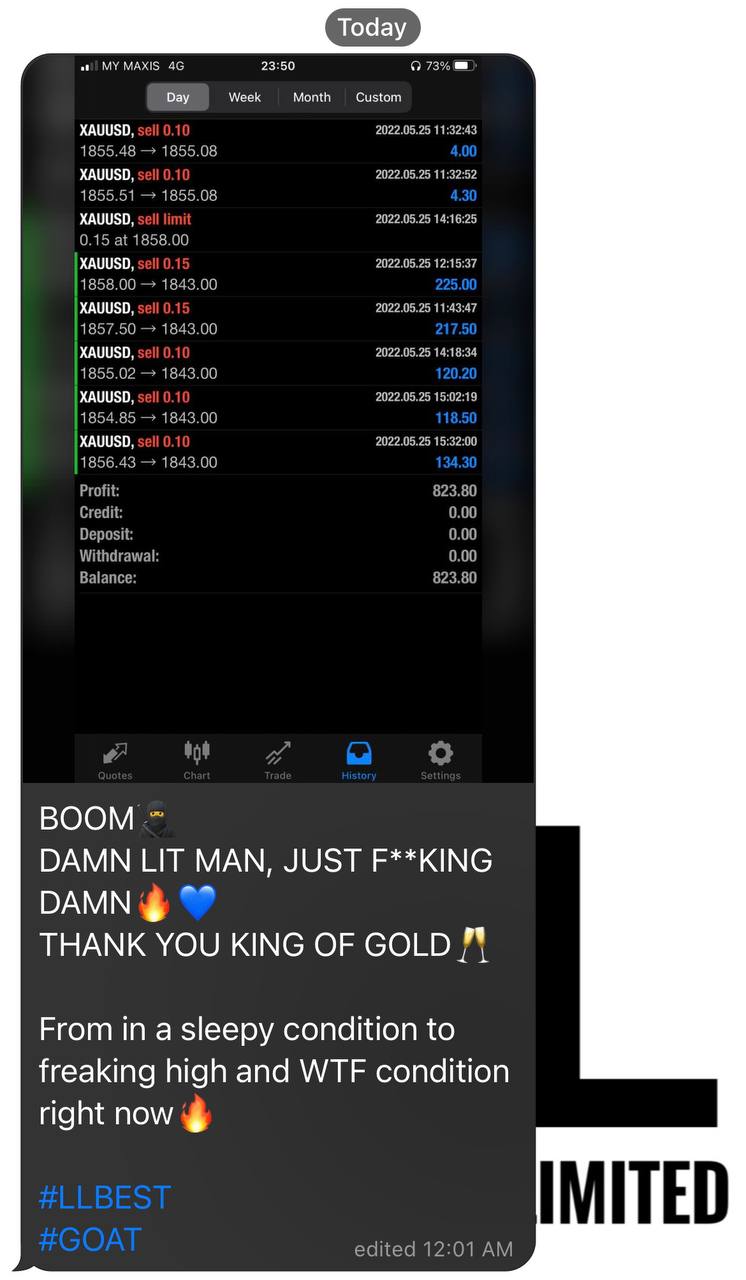Tap the #LLBEST hashtag
This screenshot has height=1280, width=746.
[x=105, y=1197]
